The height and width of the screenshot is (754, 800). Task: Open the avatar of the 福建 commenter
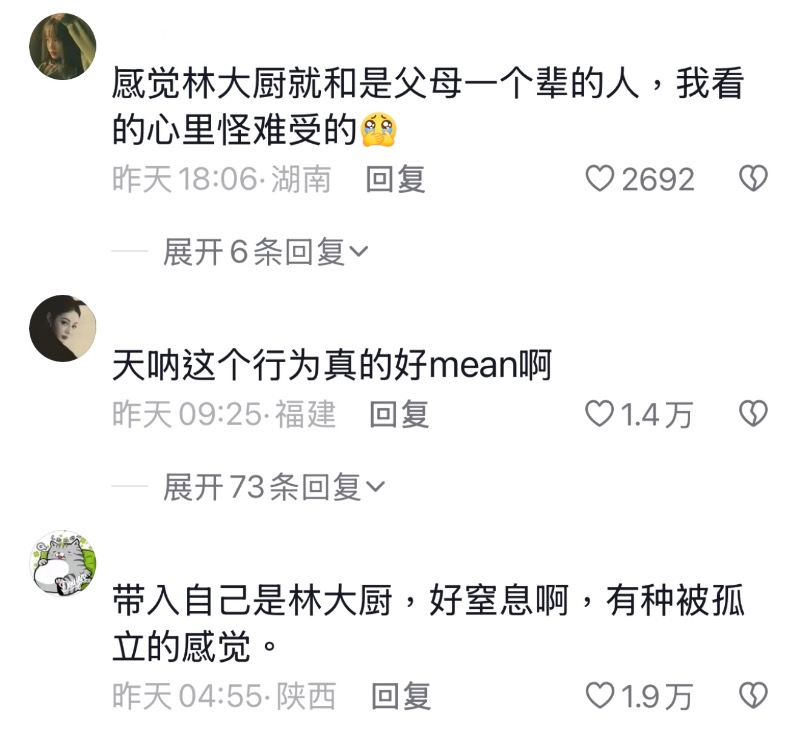pos(63,328)
